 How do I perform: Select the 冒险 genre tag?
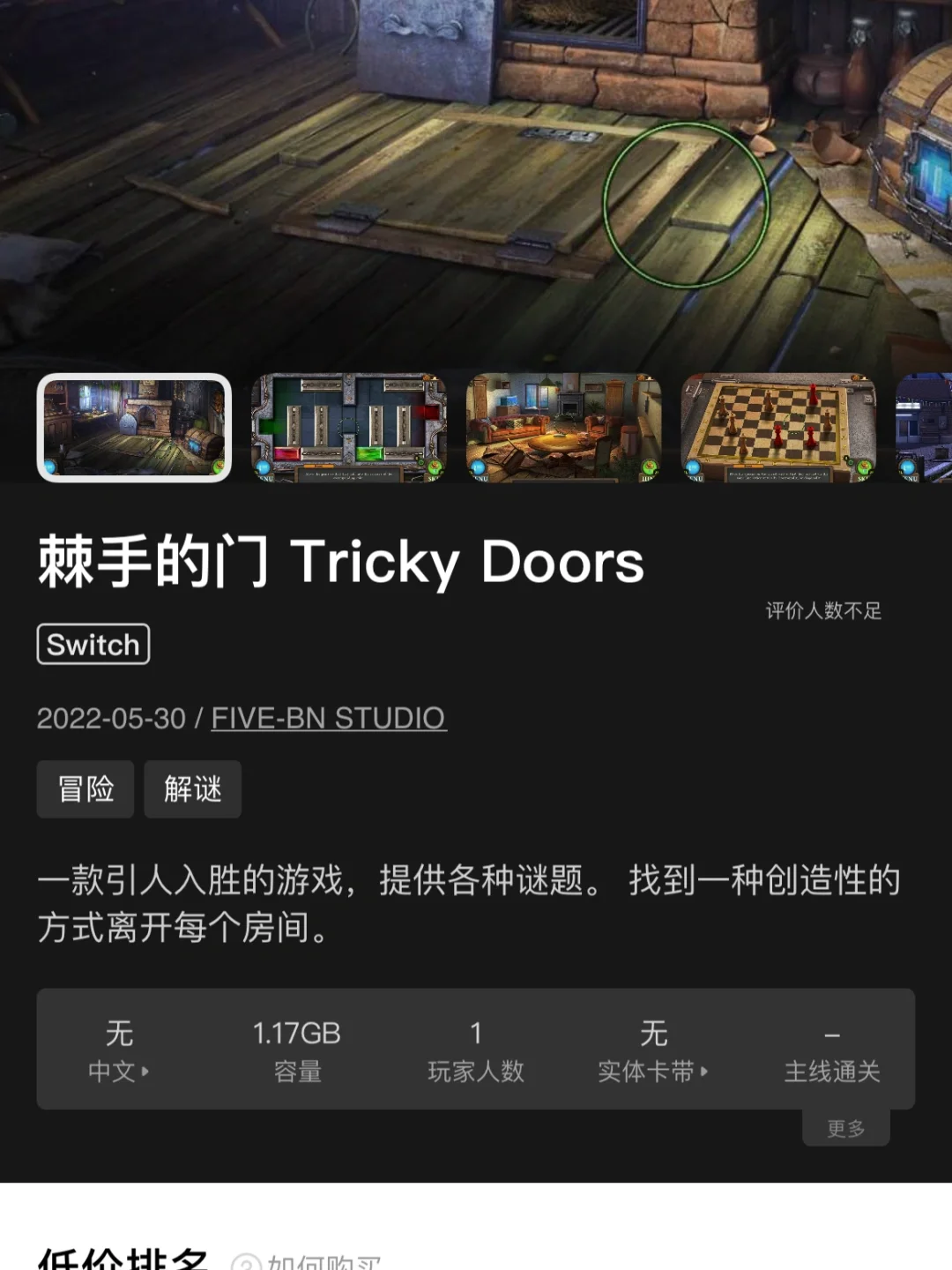coord(86,788)
